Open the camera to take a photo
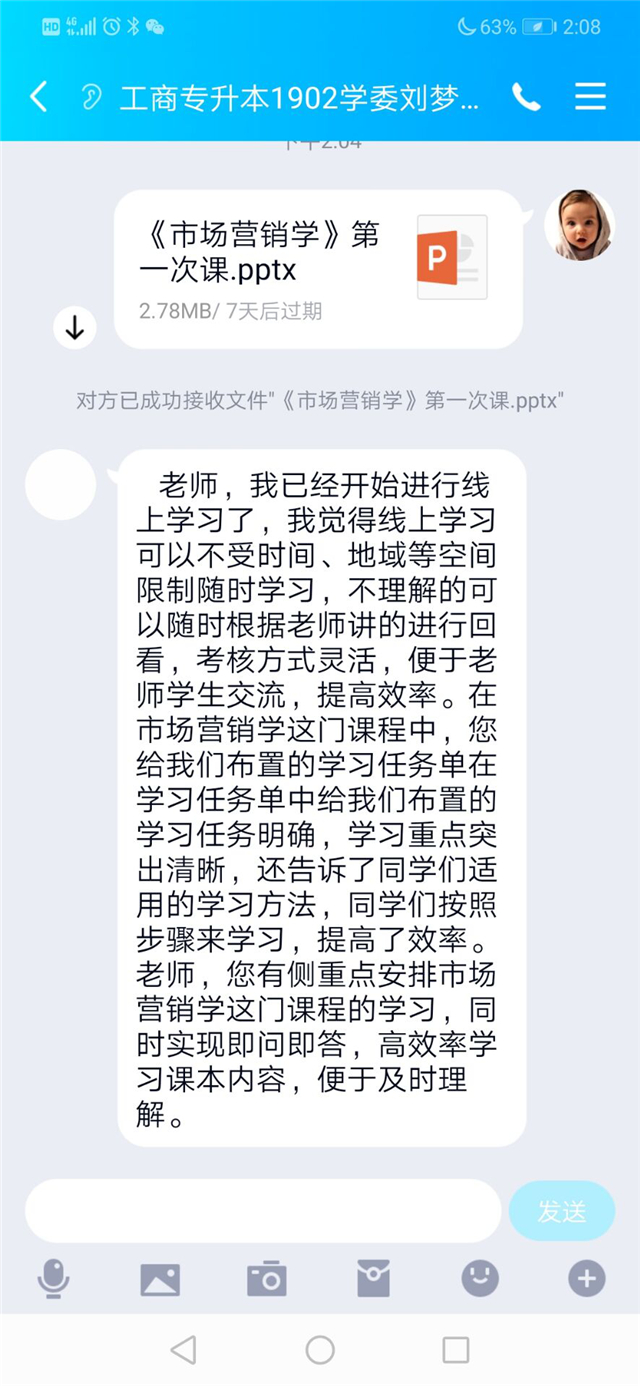The image size is (640, 1386). pyautogui.click(x=267, y=1278)
